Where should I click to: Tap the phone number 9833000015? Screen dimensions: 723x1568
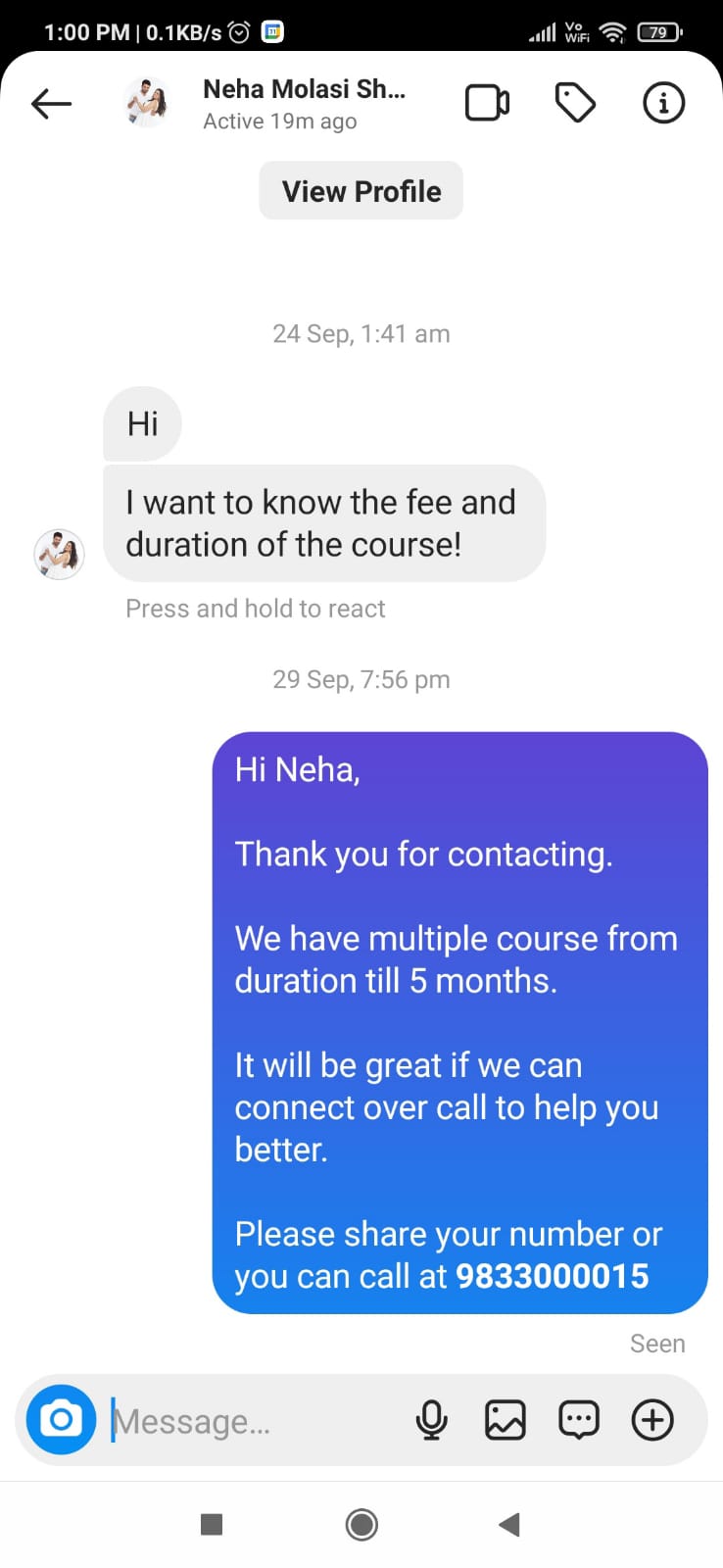click(x=553, y=1276)
